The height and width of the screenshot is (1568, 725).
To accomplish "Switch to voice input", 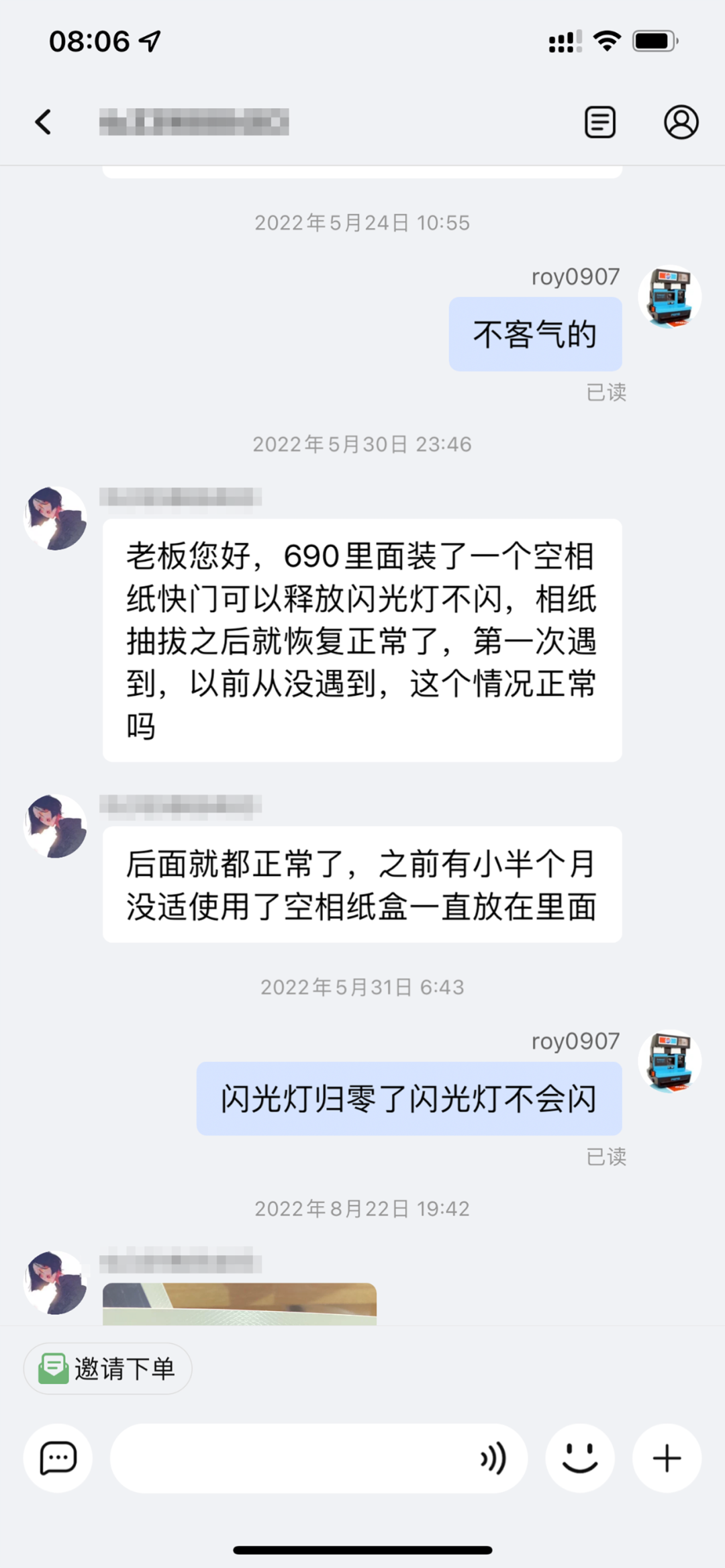I will (493, 1458).
